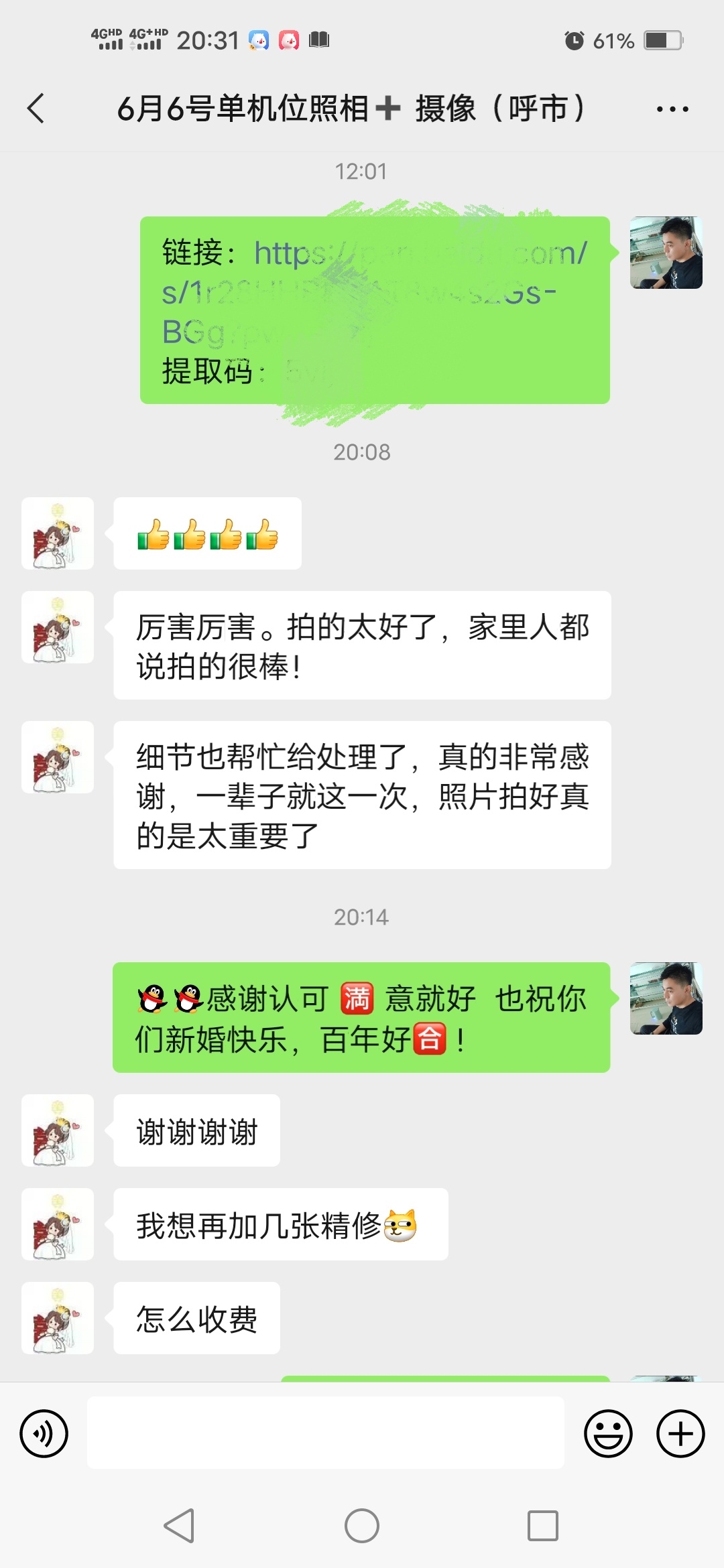Switch to voice message input

point(44,1433)
